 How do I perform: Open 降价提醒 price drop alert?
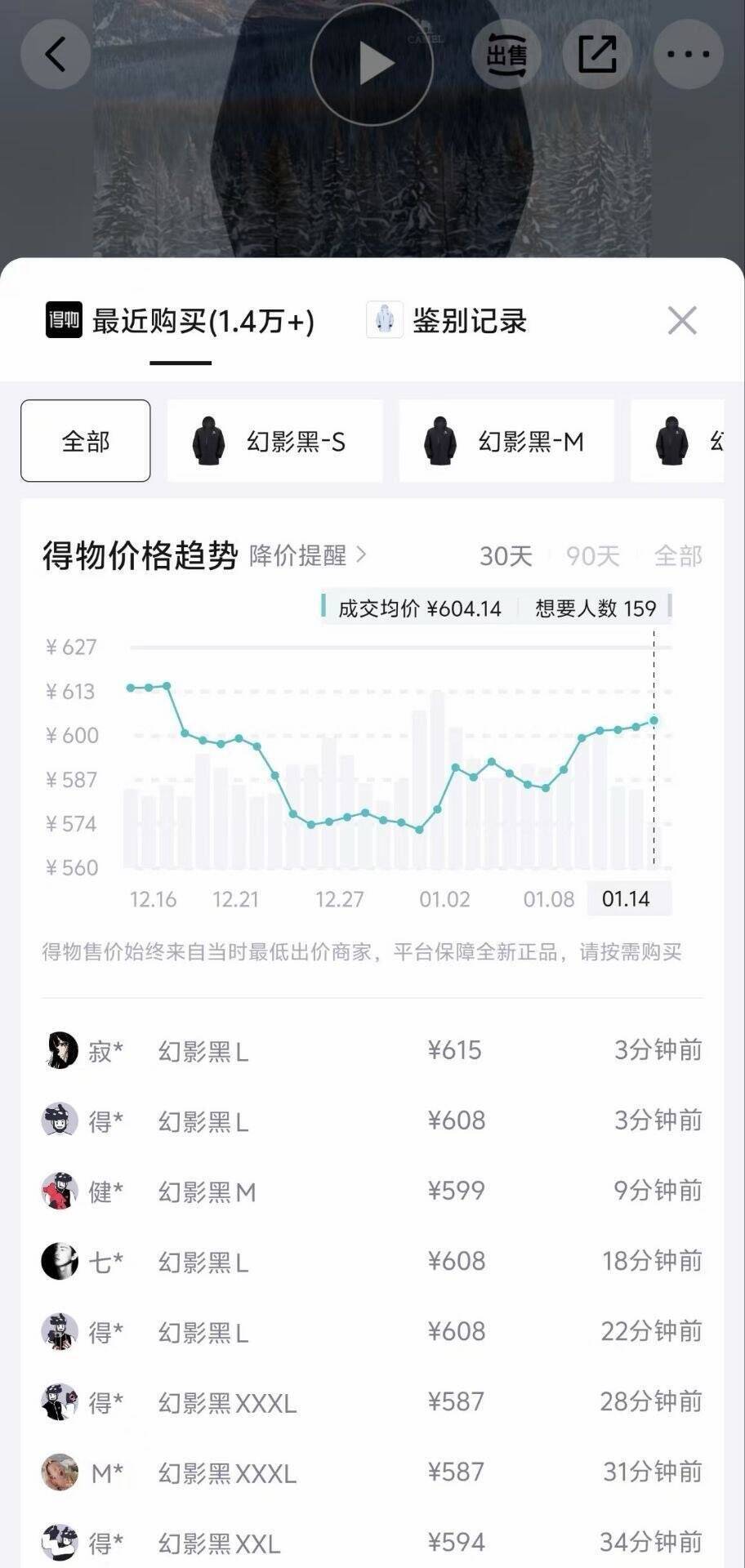308,555
